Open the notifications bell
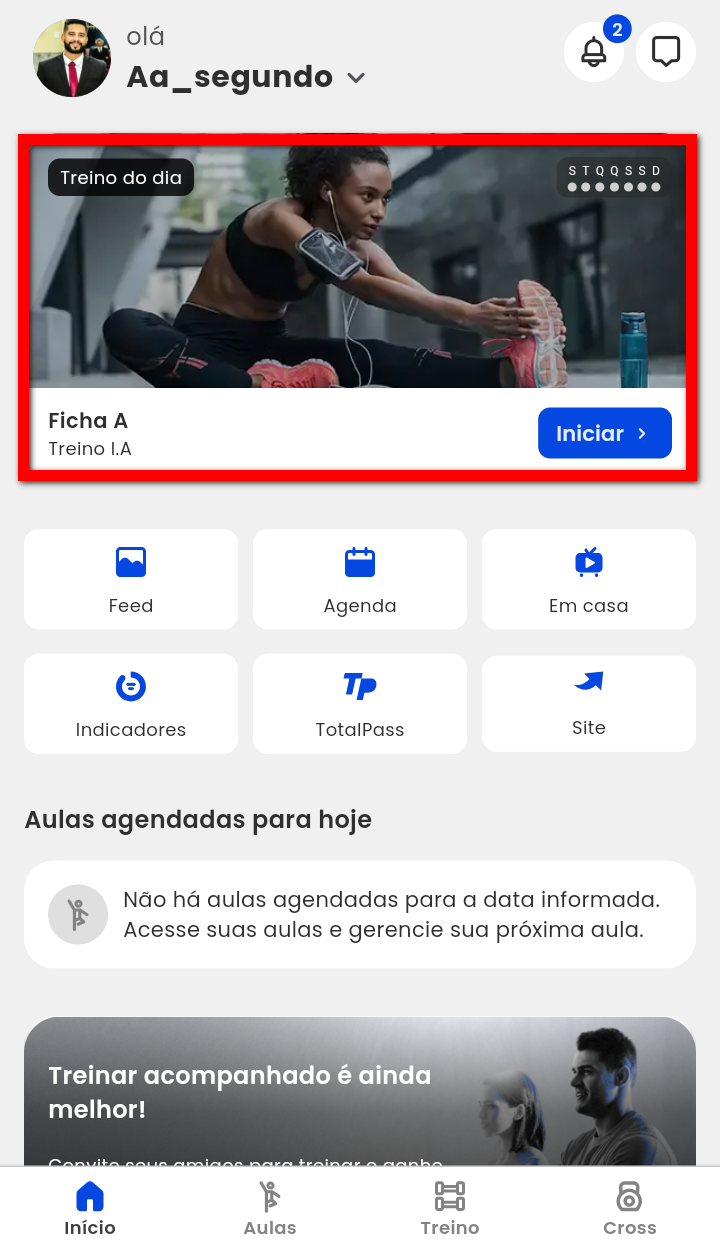The height and width of the screenshot is (1251, 720). click(x=594, y=52)
